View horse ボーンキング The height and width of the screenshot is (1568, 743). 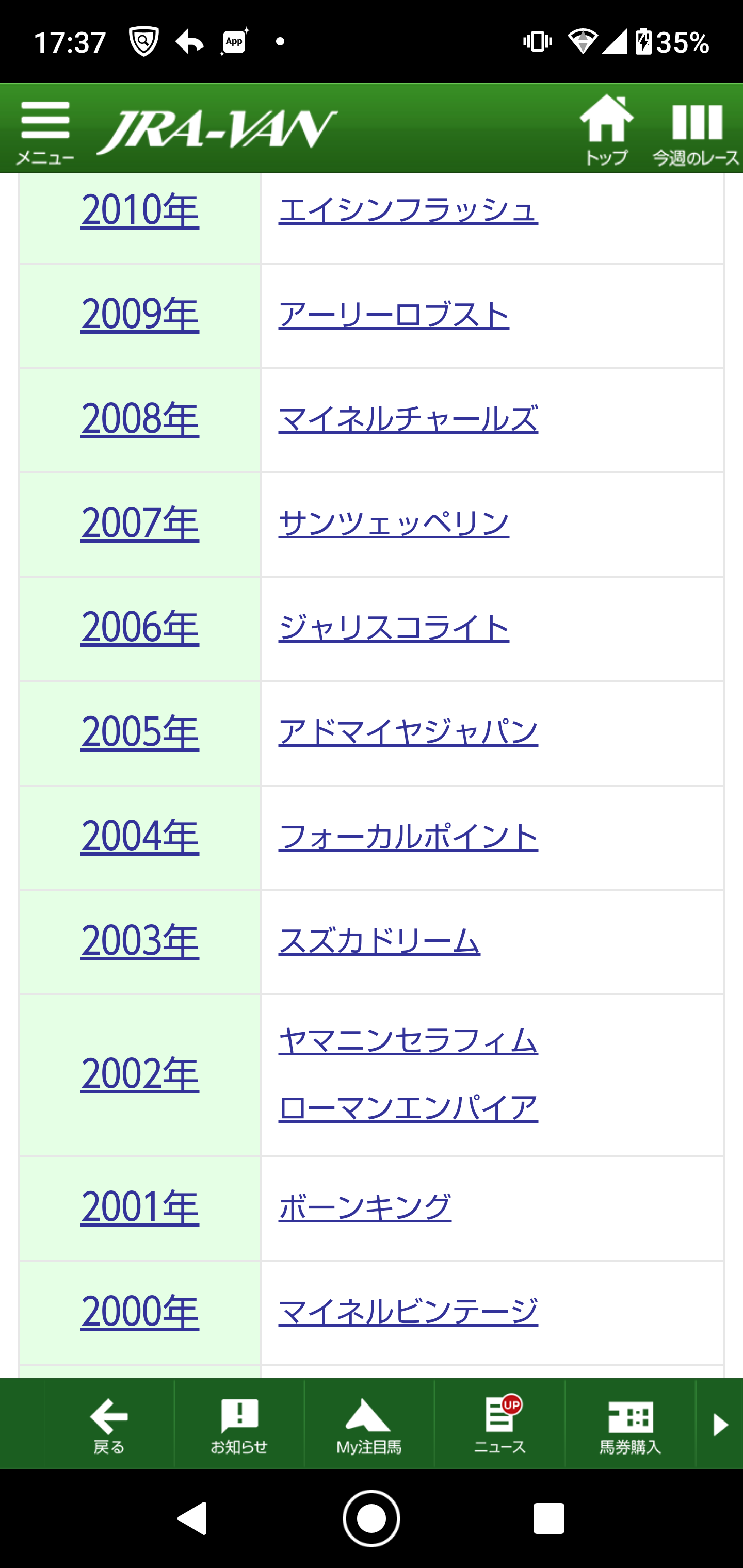365,1207
